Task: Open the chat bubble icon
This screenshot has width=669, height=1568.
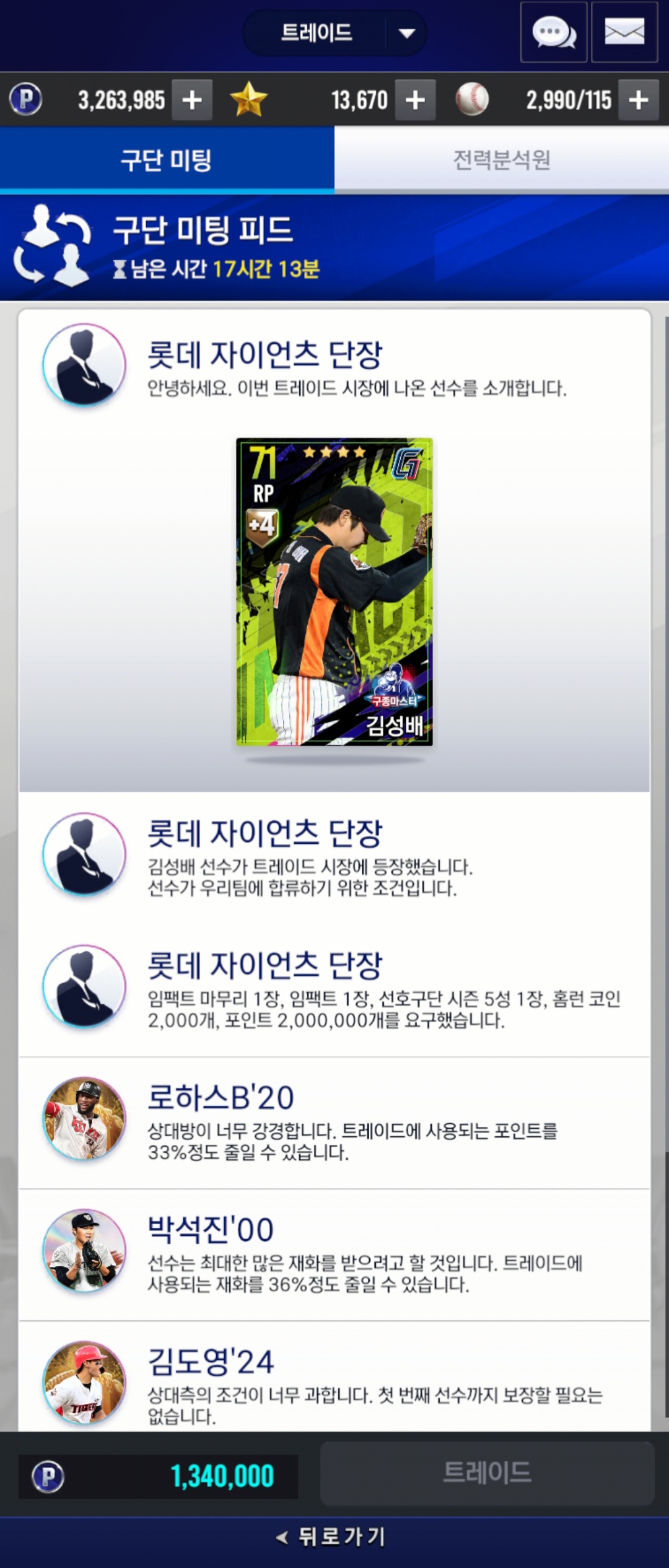Action: point(553,32)
